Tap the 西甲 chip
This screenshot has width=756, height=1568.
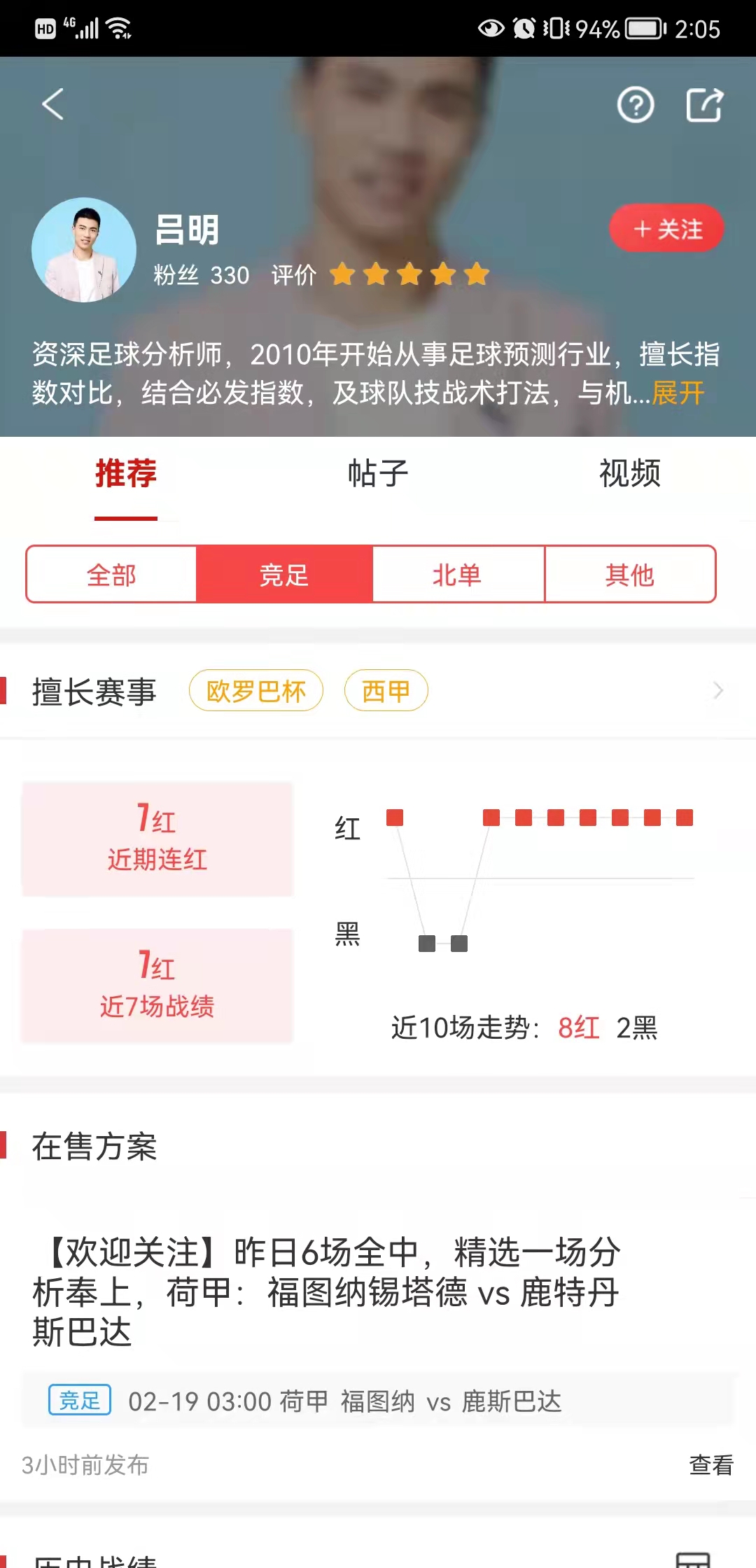pos(386,691)
